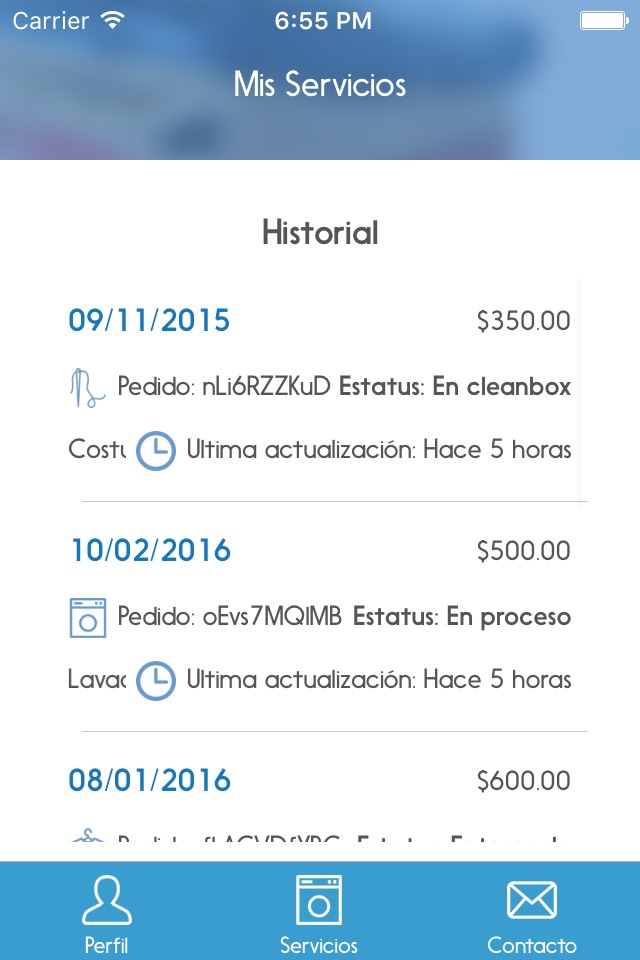Select the $600.00 order from 08/01/2016
The width and height of the screenshot is (640, 960).
click(320, 800)
